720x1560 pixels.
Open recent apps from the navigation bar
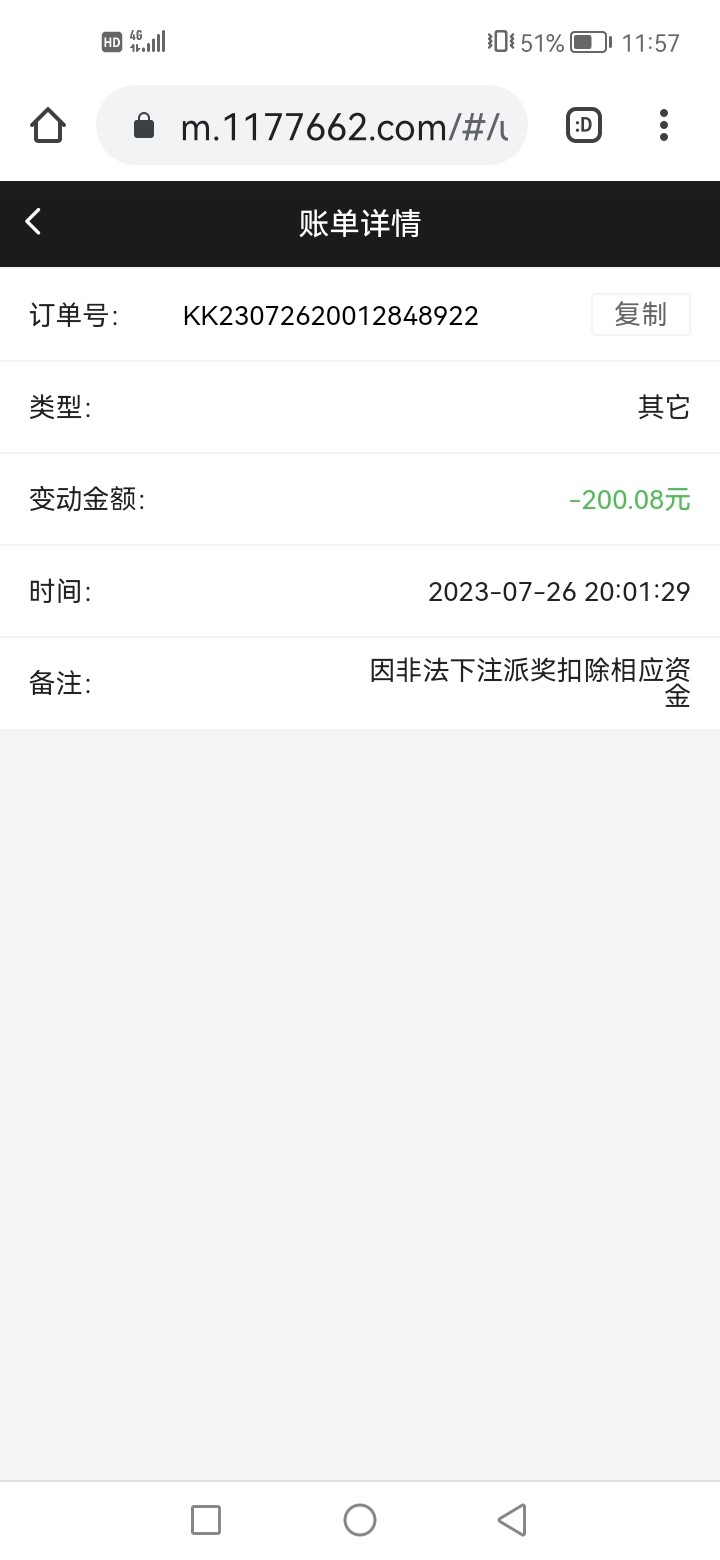(206, 1520)
